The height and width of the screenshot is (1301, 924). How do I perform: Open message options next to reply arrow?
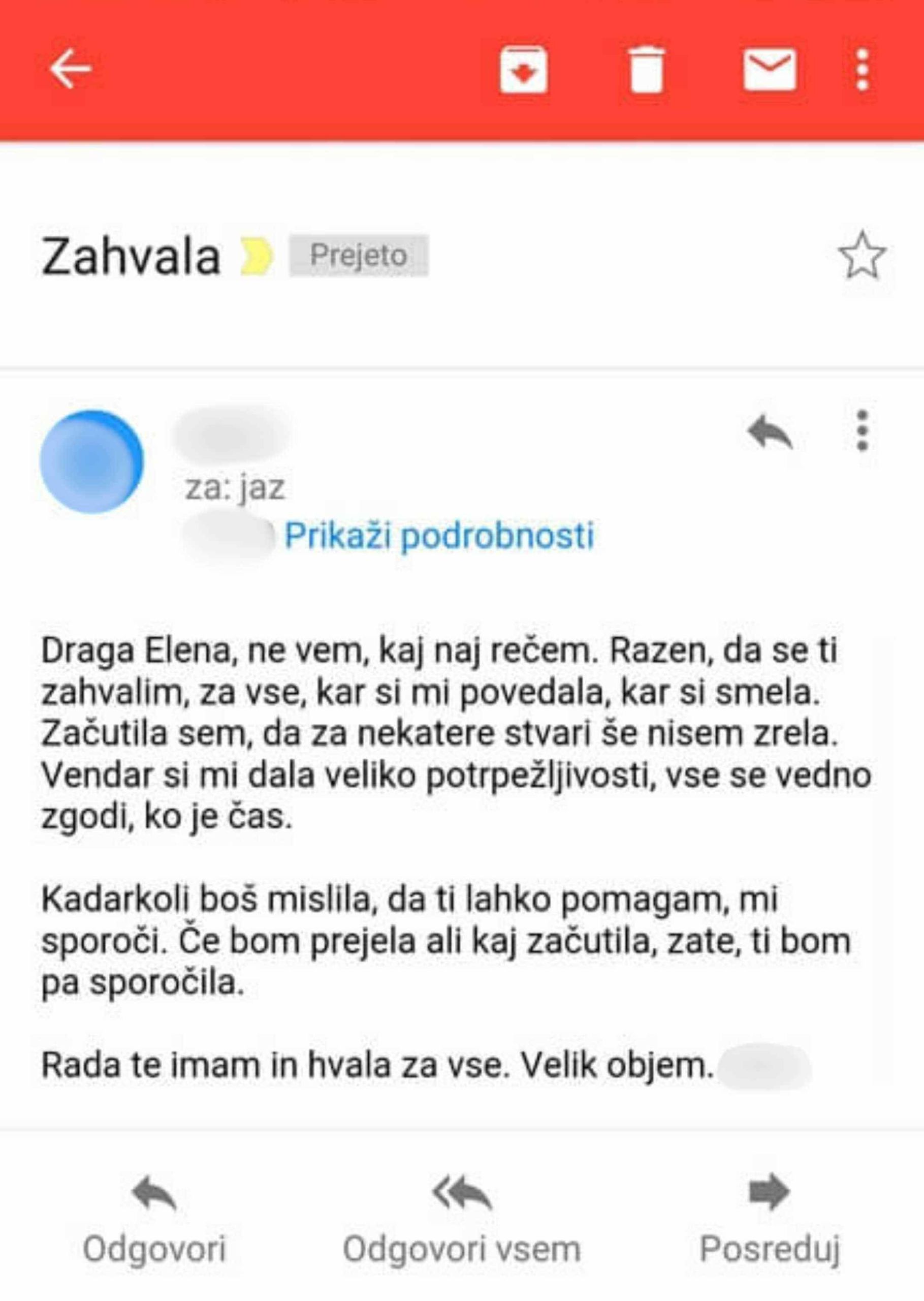(862, 431)
